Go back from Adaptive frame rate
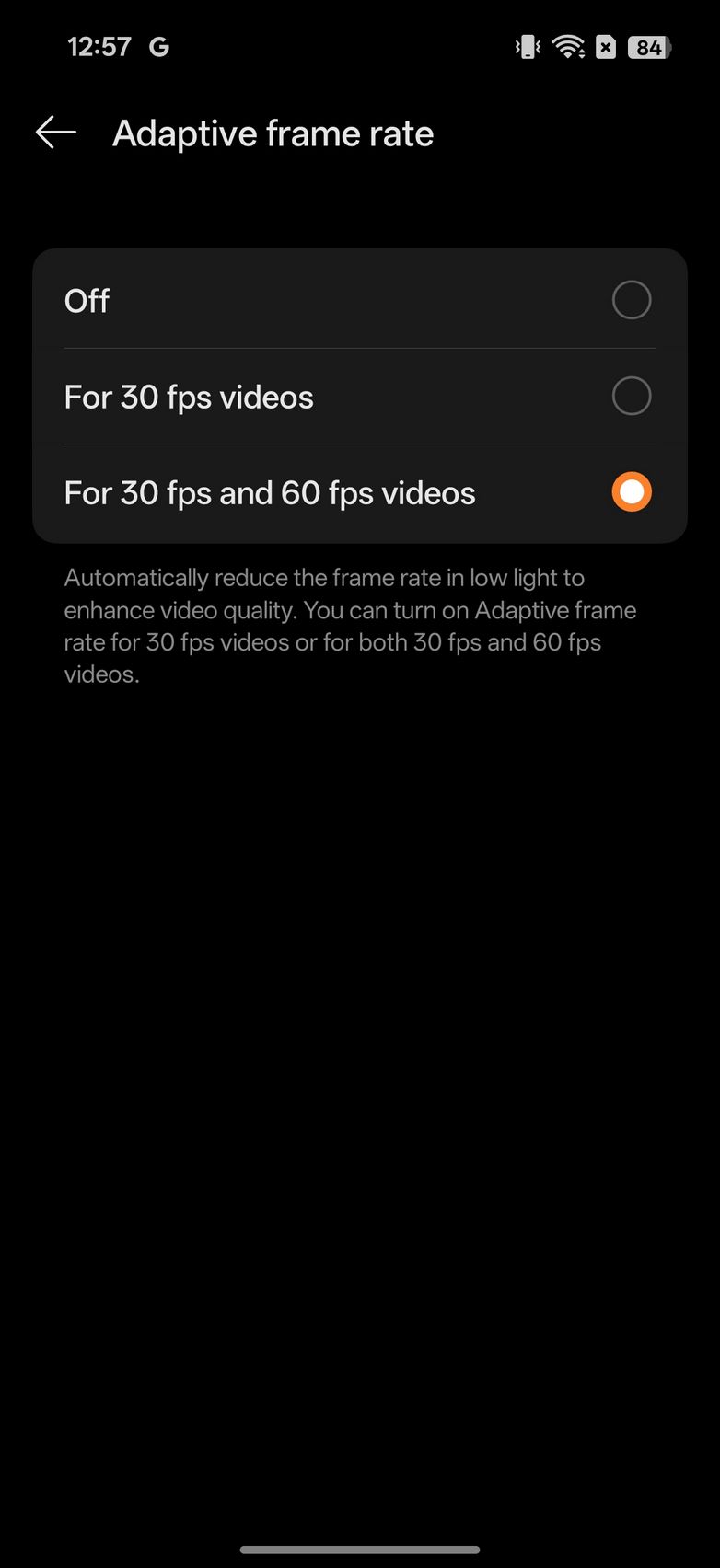720x1568 pixels. pos(55,133)
